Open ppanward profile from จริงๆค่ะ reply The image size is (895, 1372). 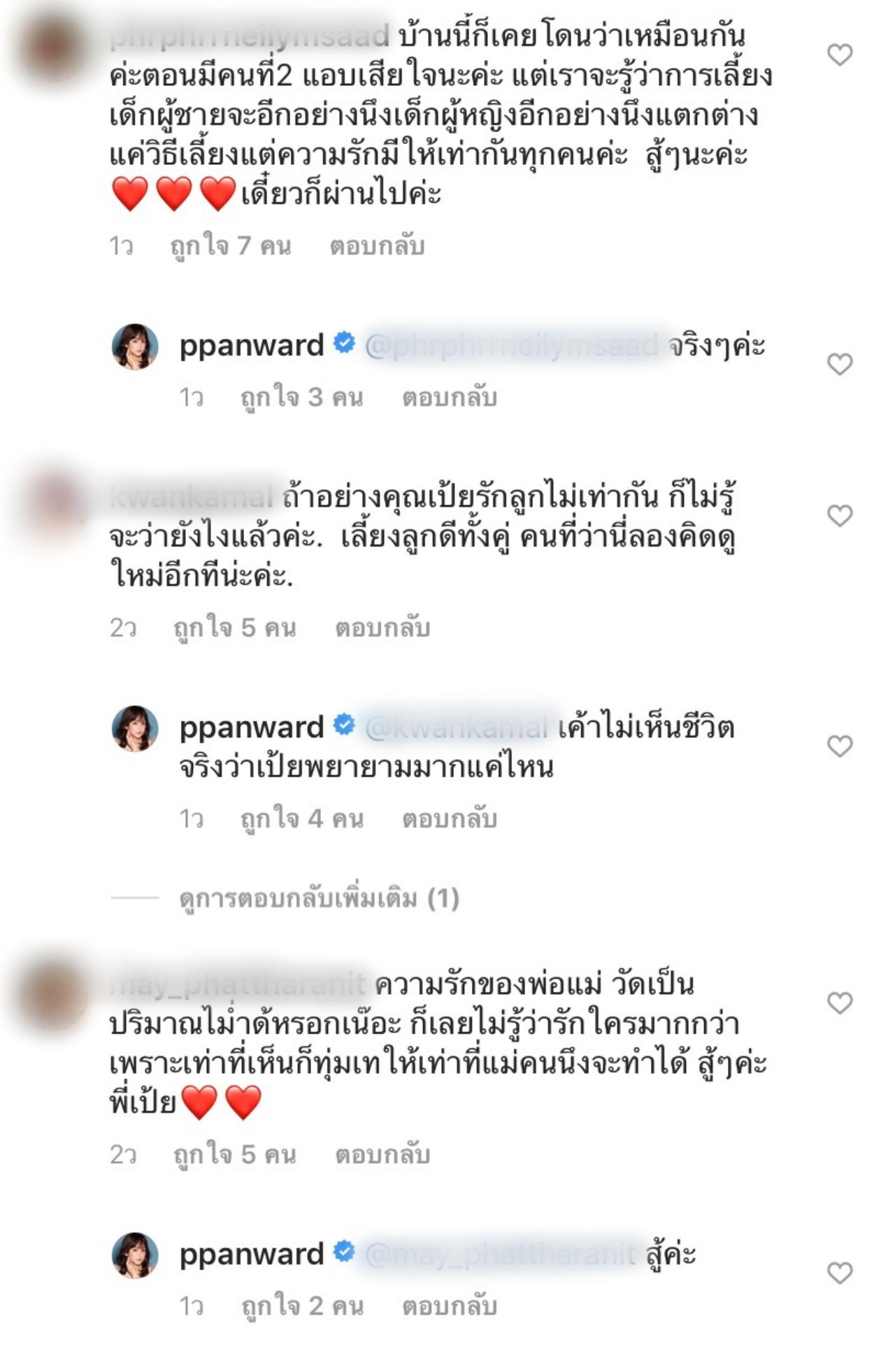point(251,345)
